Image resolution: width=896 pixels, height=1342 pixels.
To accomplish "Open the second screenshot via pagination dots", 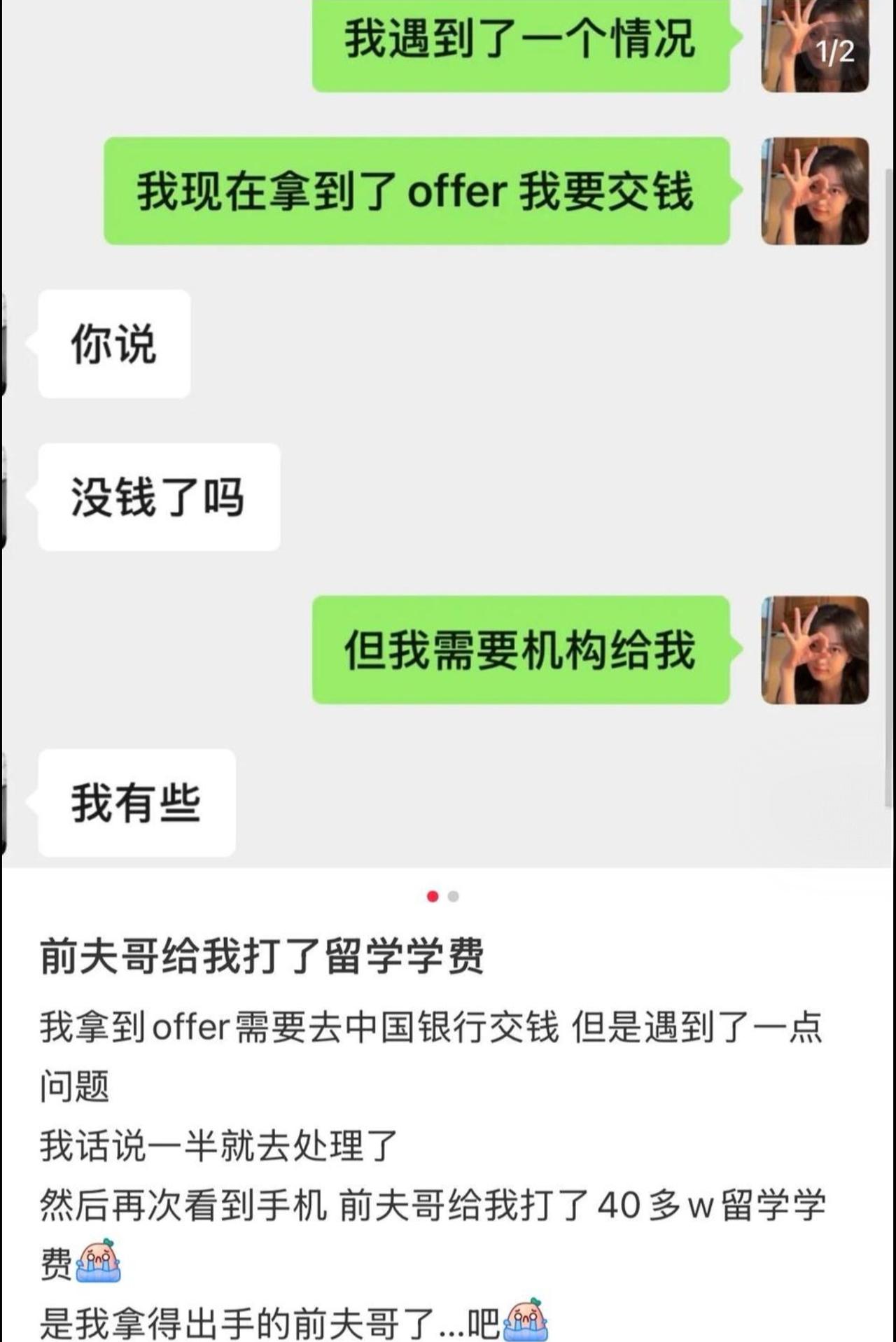I will click(x=453, y=895).
